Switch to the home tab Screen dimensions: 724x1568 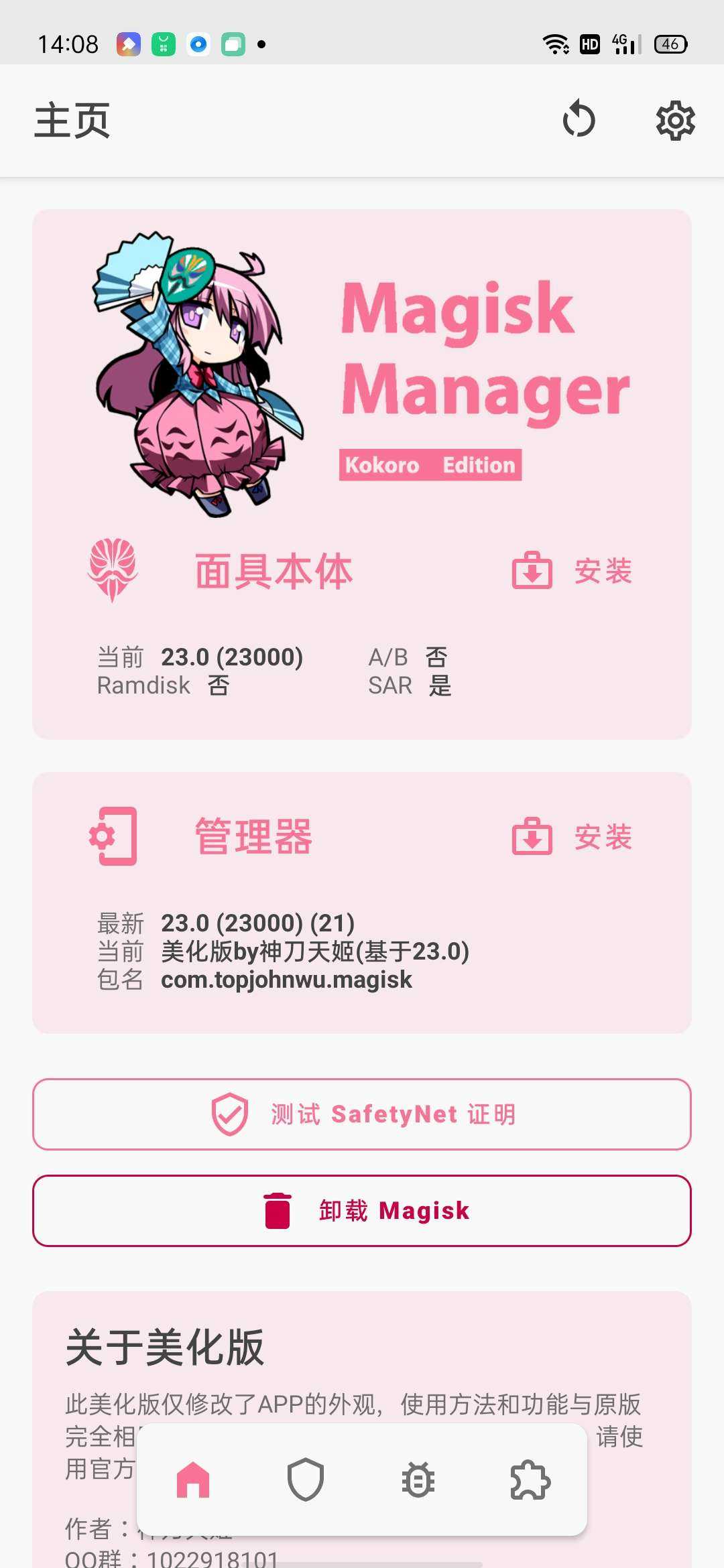point(193,1480)
